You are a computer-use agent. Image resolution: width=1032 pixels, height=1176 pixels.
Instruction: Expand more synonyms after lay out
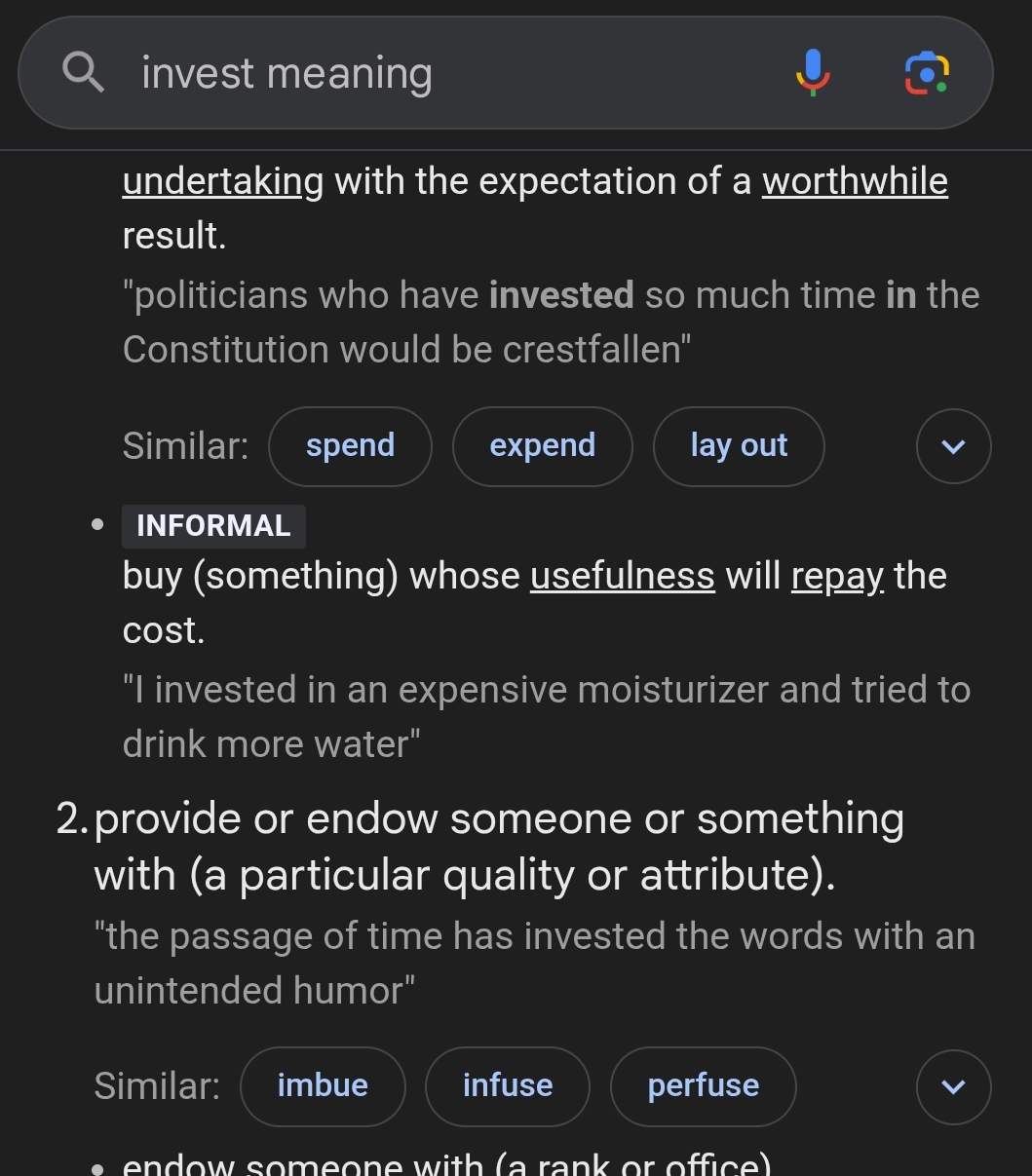pyautogui.click(x=953, y=447)
